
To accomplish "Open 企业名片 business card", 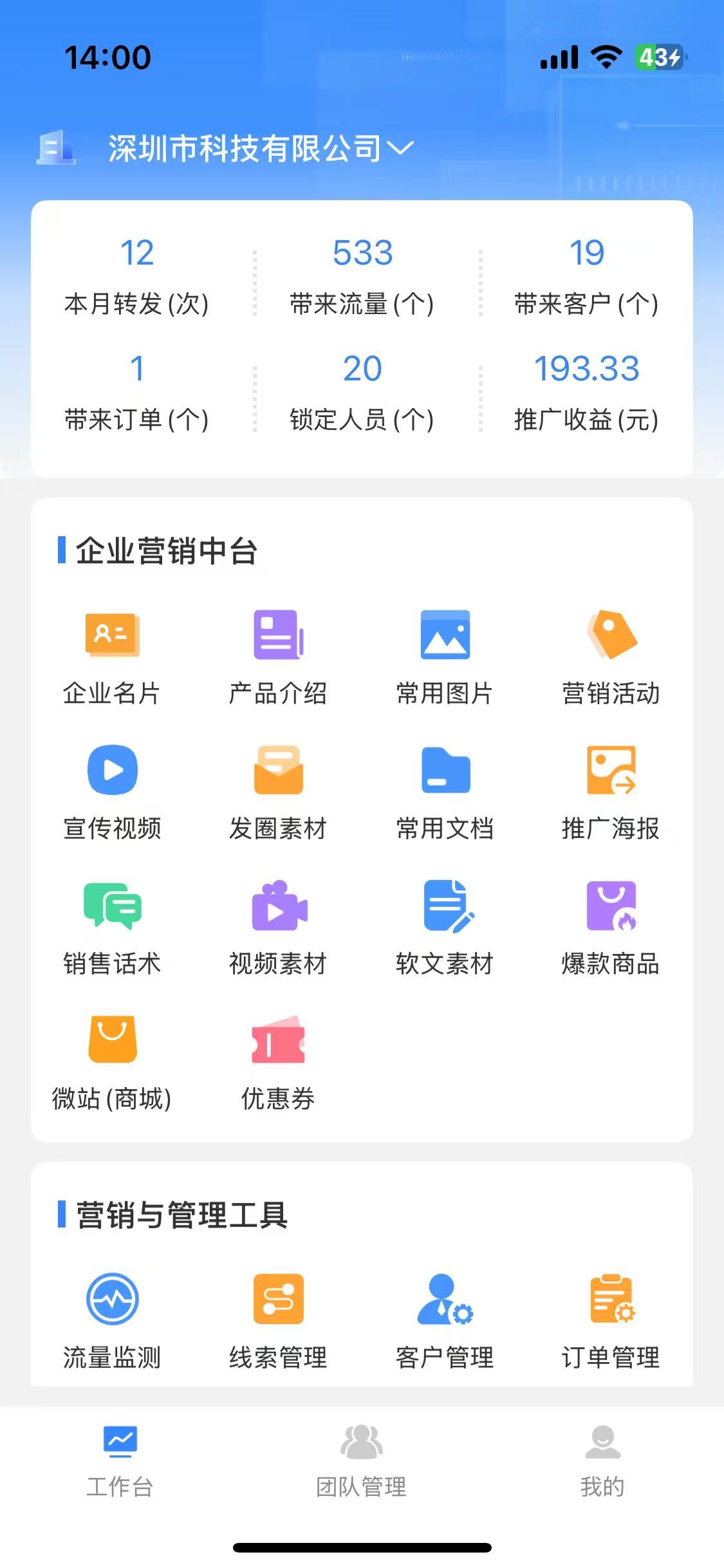I will point(112,657).
